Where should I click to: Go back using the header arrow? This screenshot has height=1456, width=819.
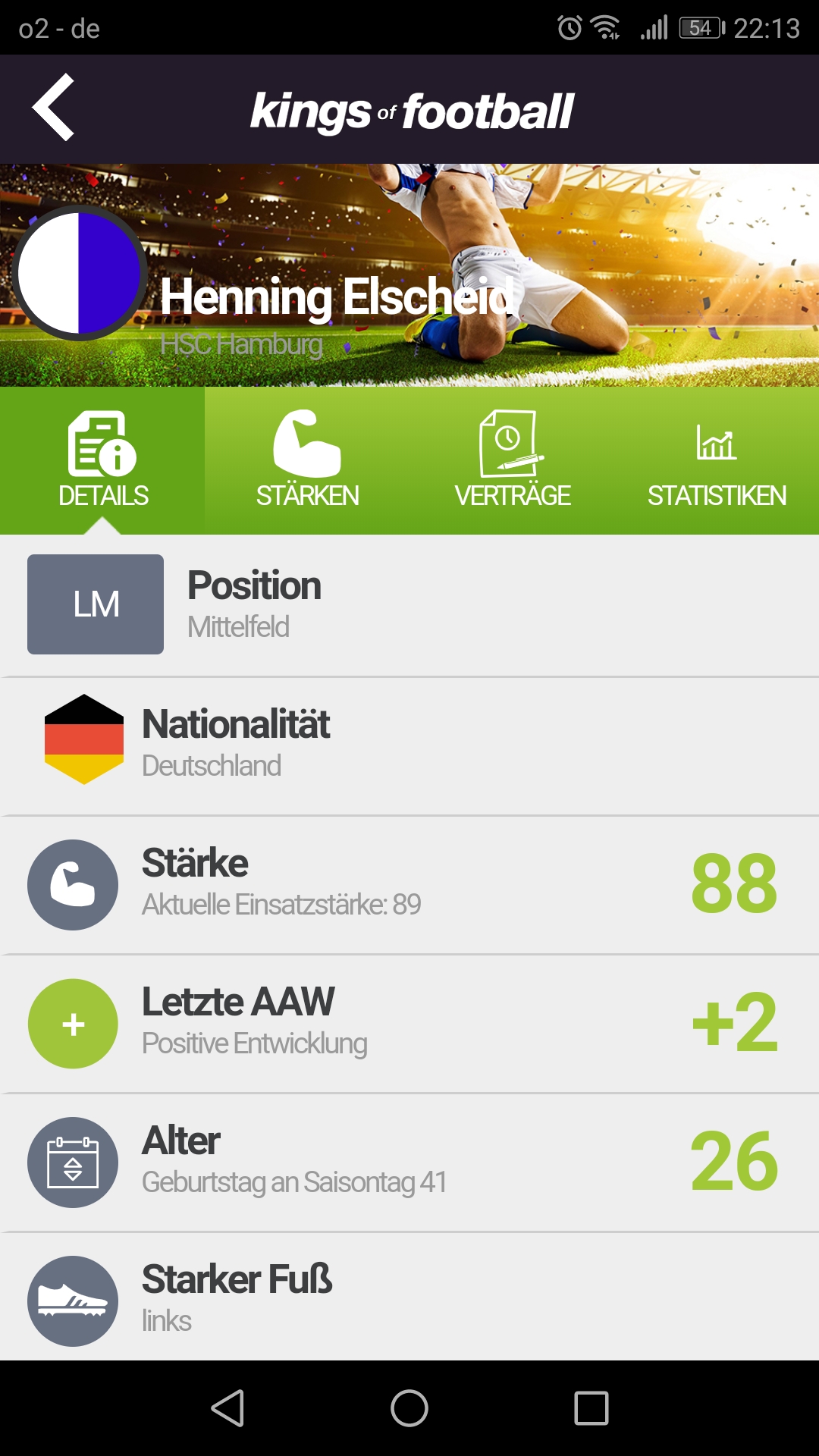(x=53, y=107)
